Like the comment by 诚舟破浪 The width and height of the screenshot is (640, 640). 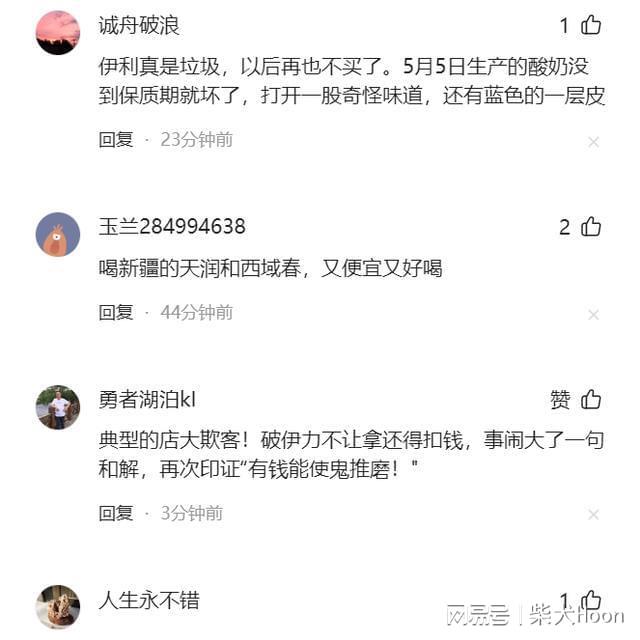[x=591, y=26]
